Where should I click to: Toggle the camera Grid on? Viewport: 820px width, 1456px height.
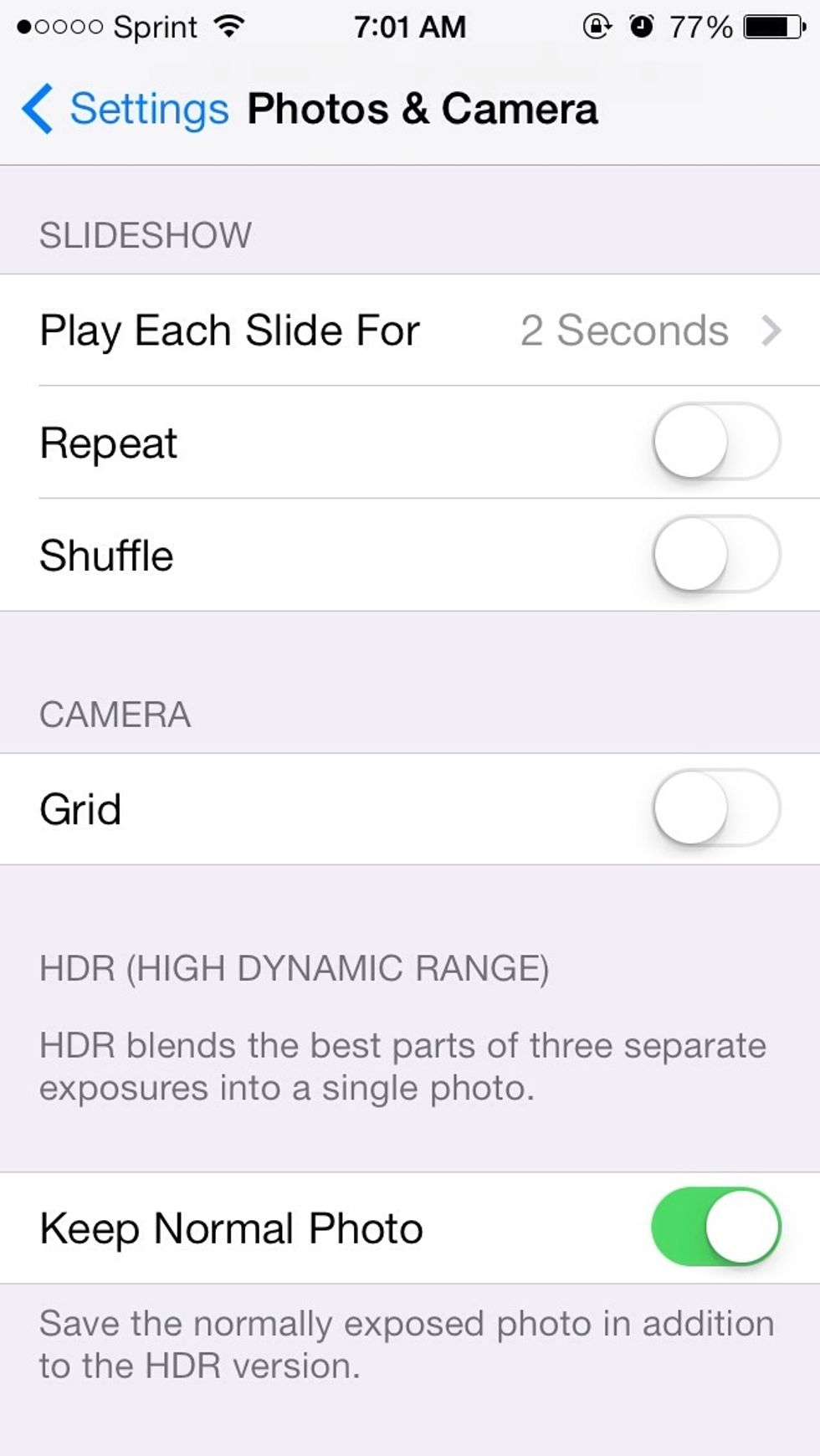click(x=715, y=808)
